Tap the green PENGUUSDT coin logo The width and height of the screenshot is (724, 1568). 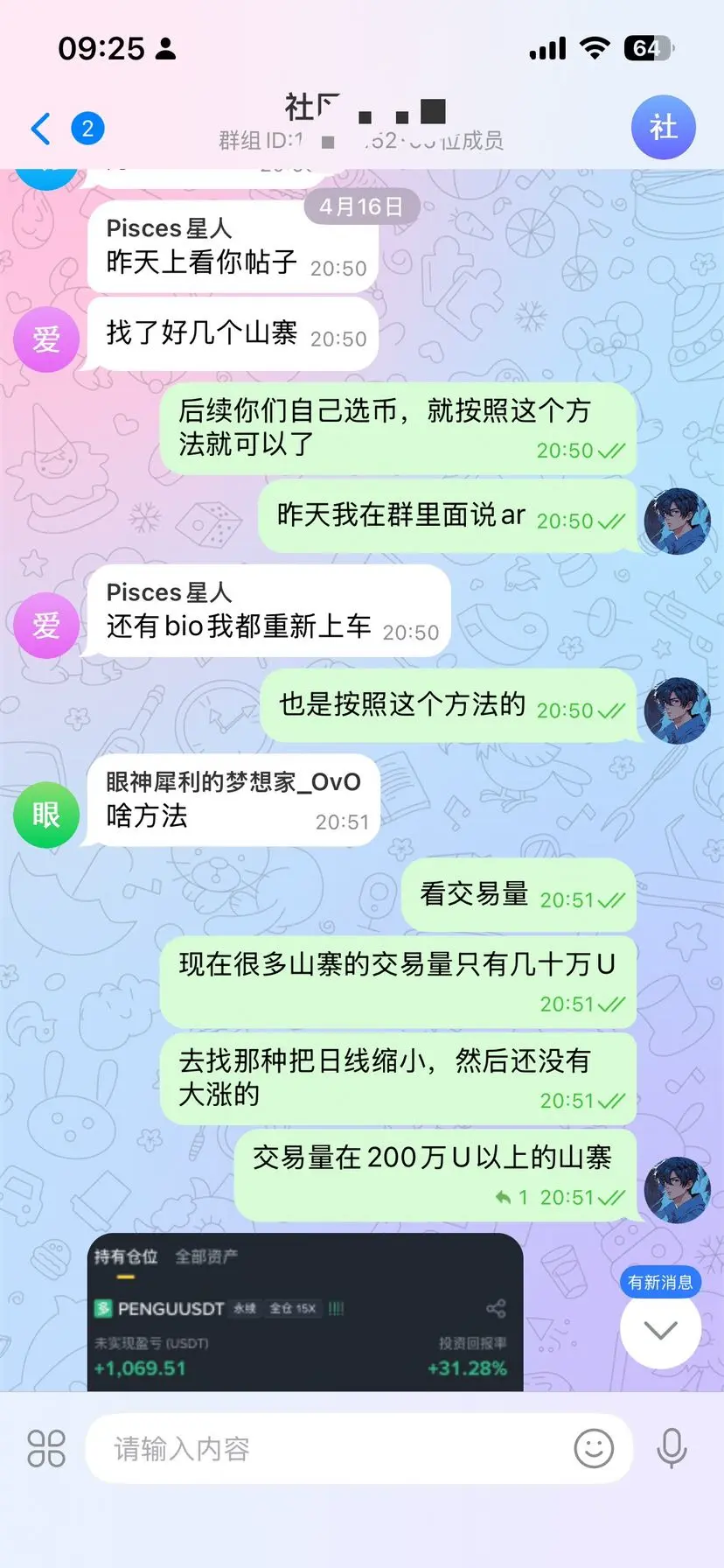[104, 1309]
